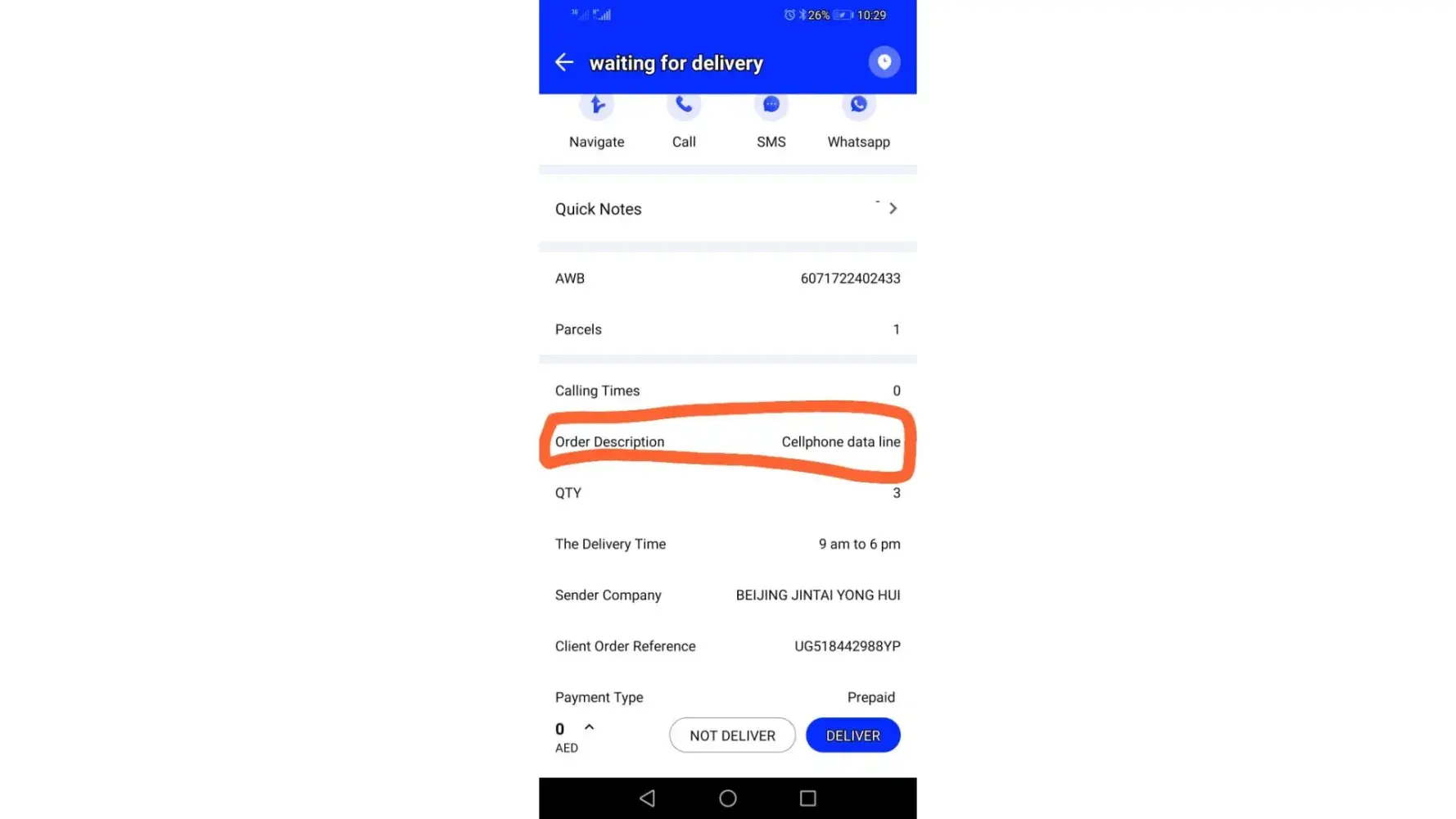Screen dimensions: 1456x819
Task: Expand the AED amount details
Action: 589,727
